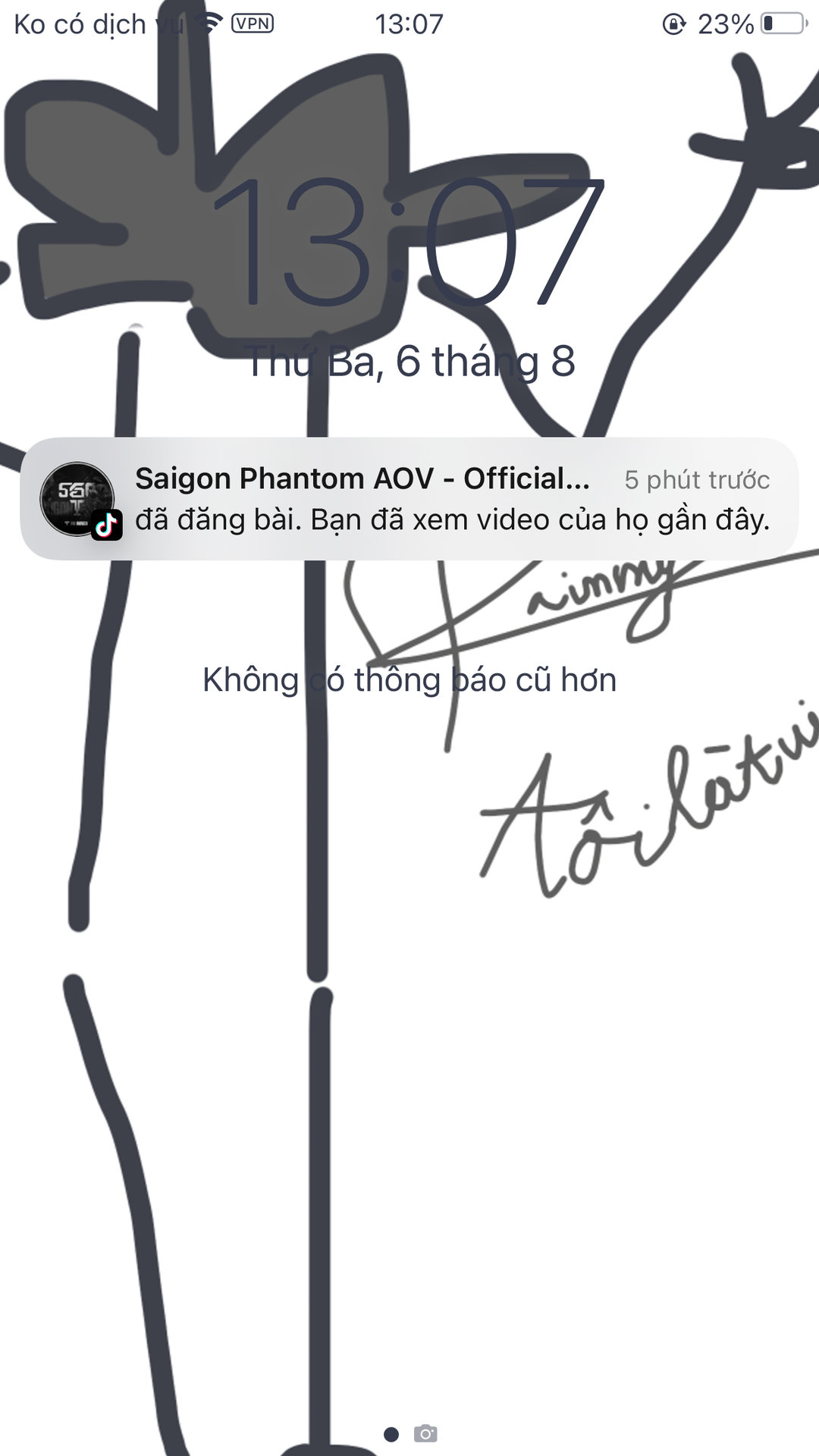Open the Saigon Phantom AOV TikTok notification
This screenshot has width=819, height=1456.
point(409,499)
